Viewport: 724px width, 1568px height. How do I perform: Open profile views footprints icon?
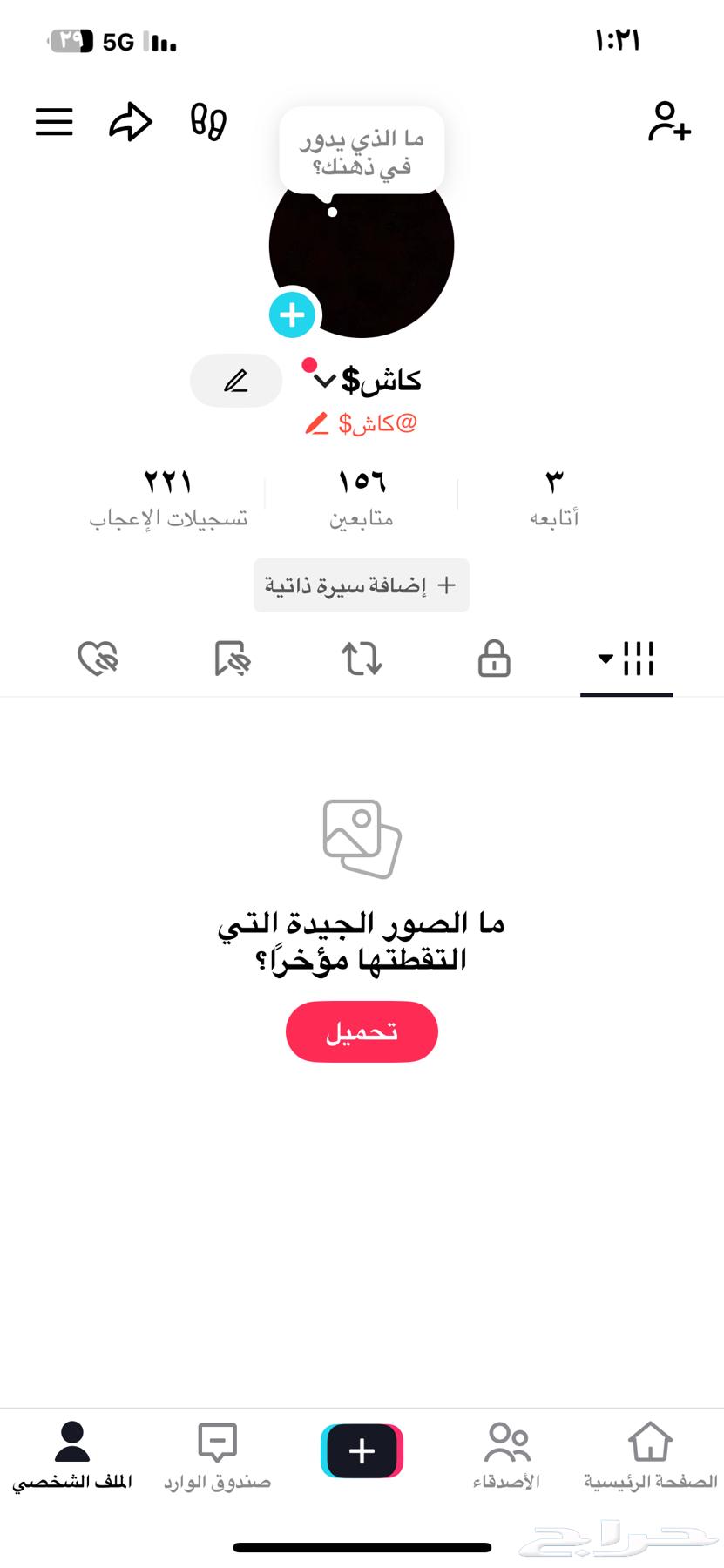coord(207,122)
